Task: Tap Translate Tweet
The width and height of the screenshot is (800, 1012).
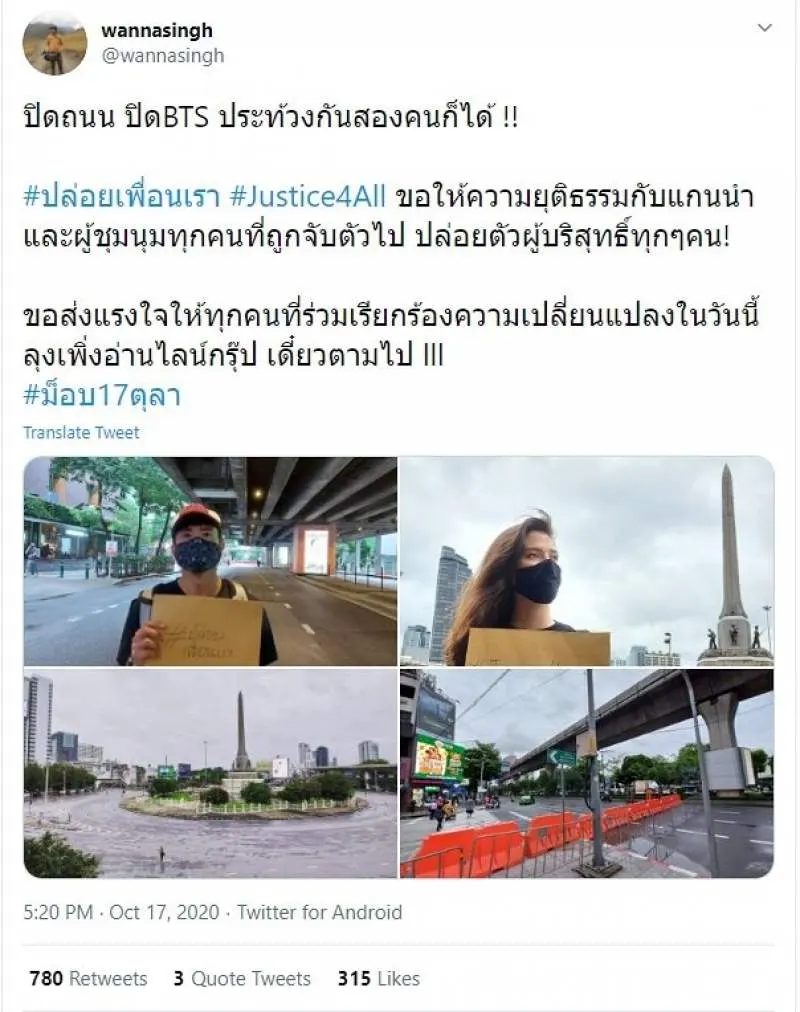Action: pos(81,432)
